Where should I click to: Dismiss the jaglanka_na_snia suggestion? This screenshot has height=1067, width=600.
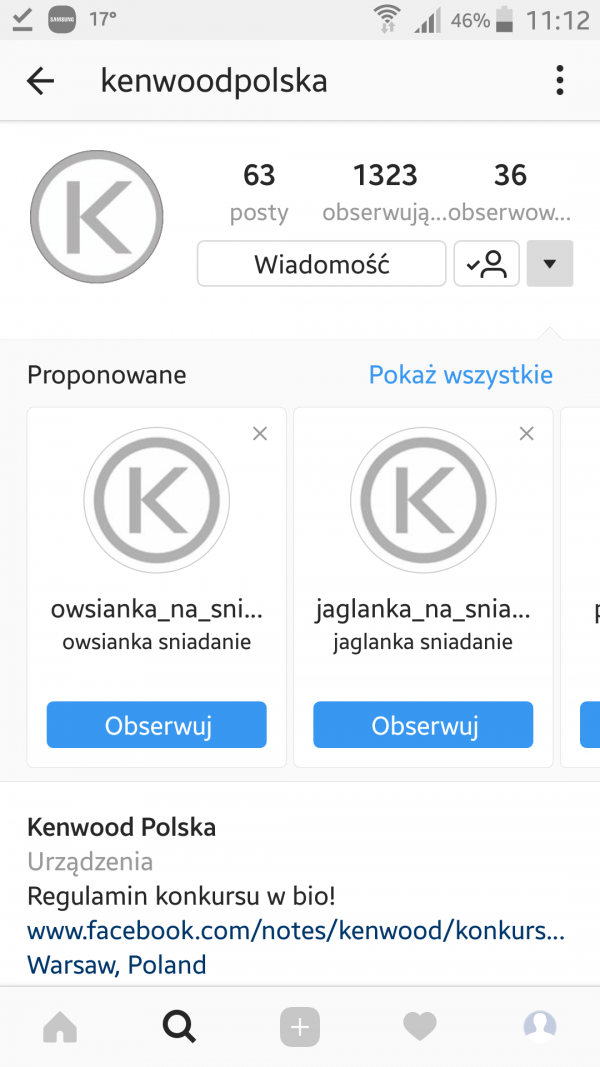point(527,433)
